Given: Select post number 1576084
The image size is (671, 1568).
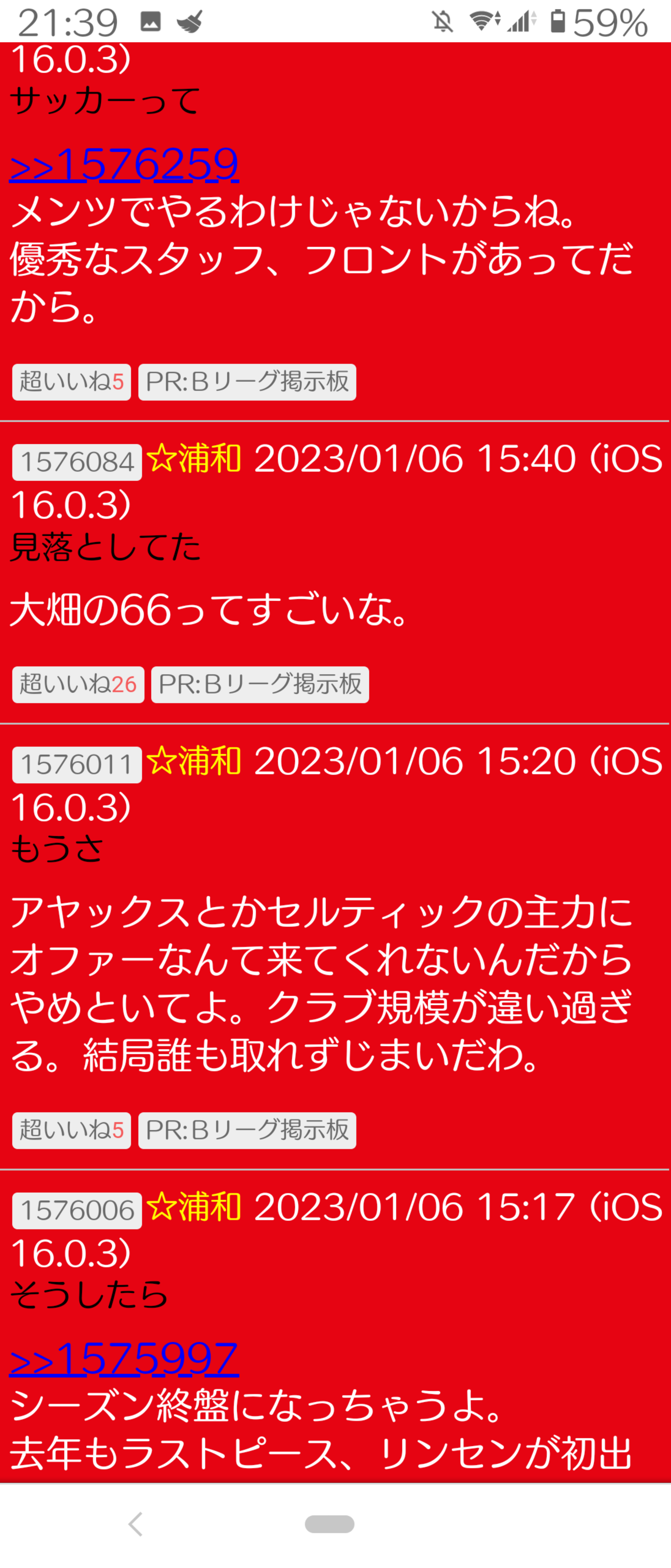Looking at the screenshot, I should pyautogui.click(x=77, y=463).
